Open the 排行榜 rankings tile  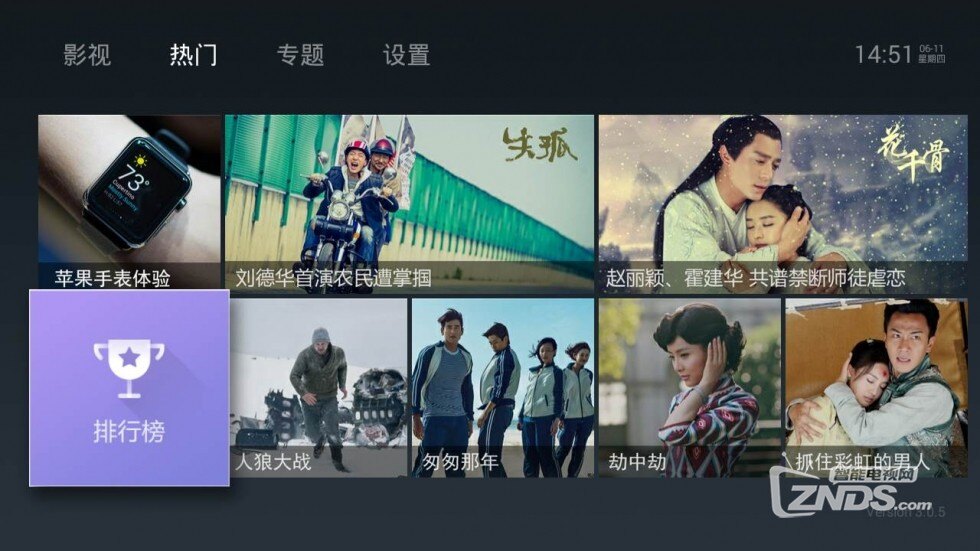[129, 387]
